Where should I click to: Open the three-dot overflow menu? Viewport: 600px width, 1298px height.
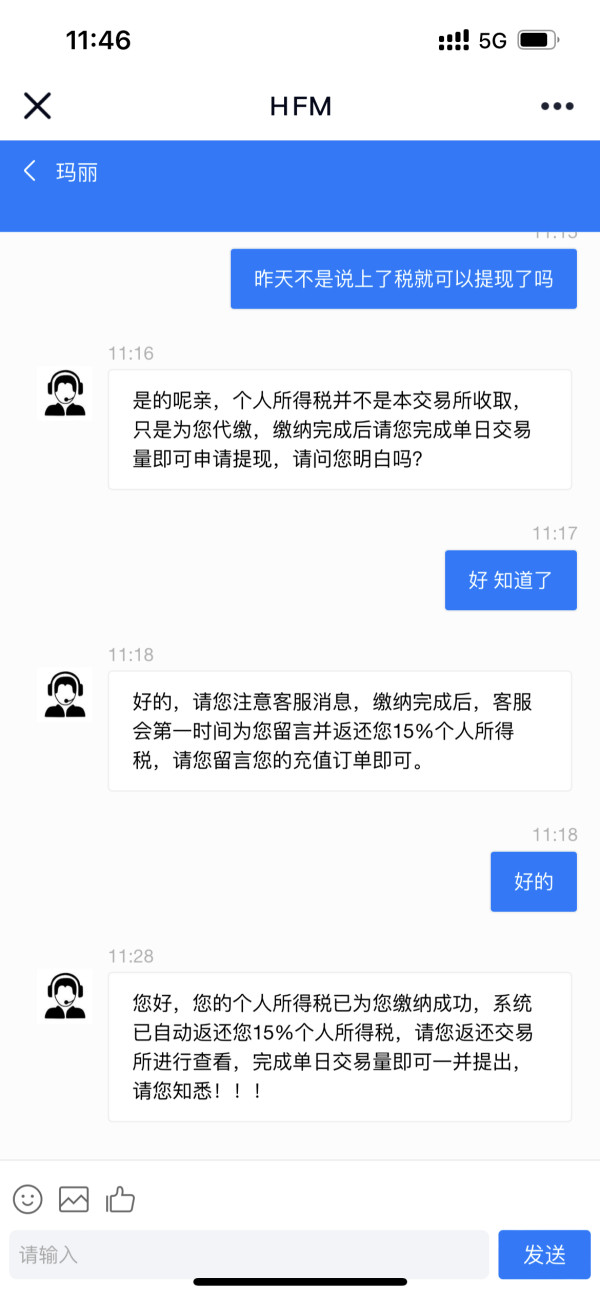tap(557, 106)
